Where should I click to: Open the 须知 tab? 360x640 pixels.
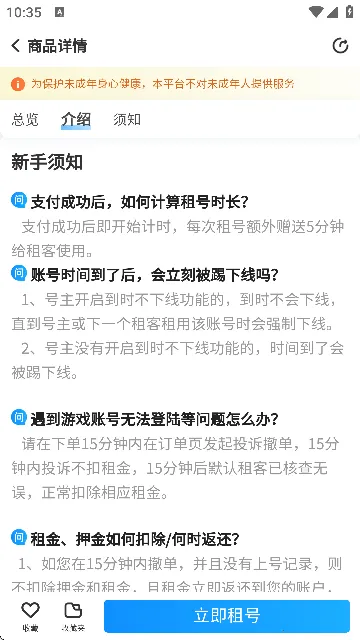pyautogui.click(x=127, y=120)
